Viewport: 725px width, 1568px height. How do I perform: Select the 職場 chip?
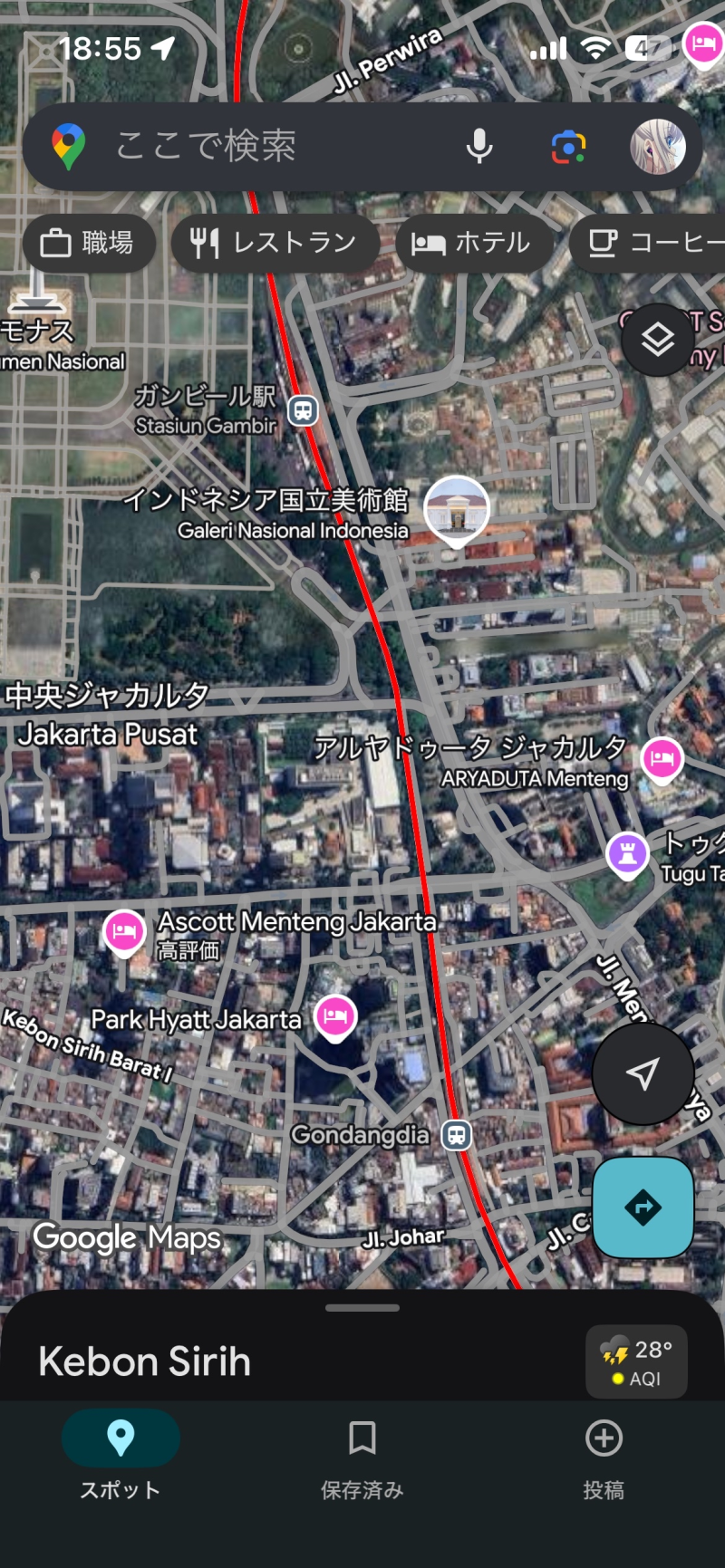89,243
